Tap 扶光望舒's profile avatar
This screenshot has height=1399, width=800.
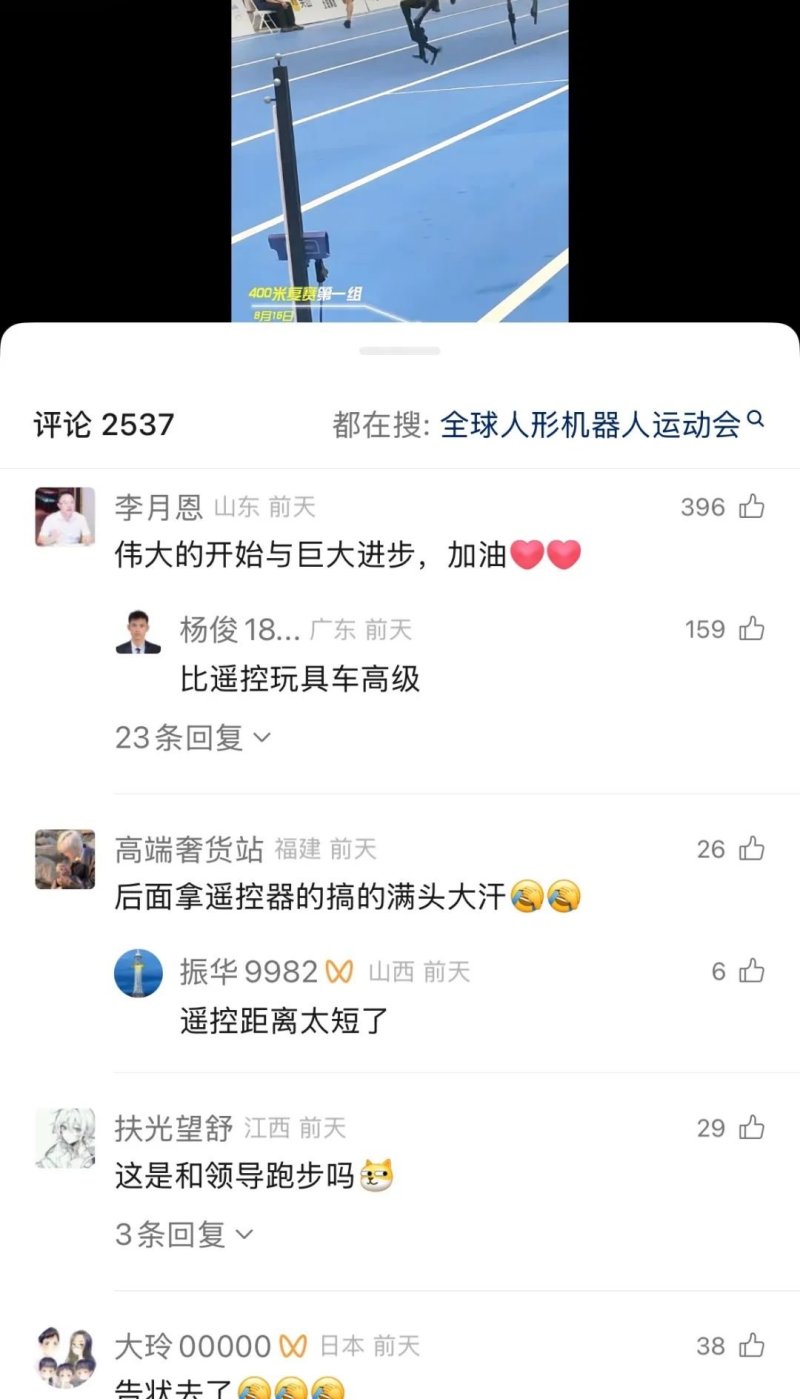64,1134
